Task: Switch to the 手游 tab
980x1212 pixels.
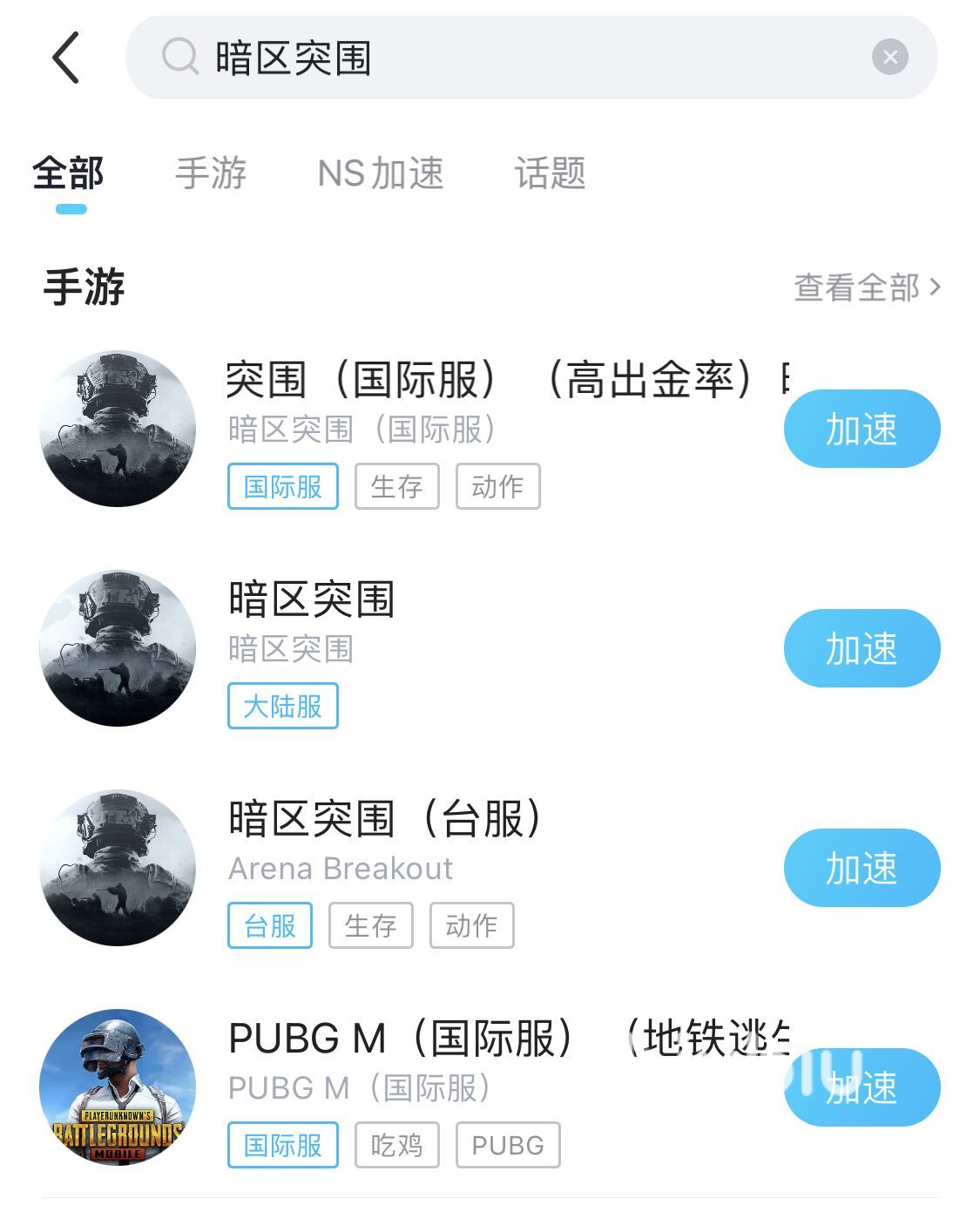Action: click(x=211, y=173)
